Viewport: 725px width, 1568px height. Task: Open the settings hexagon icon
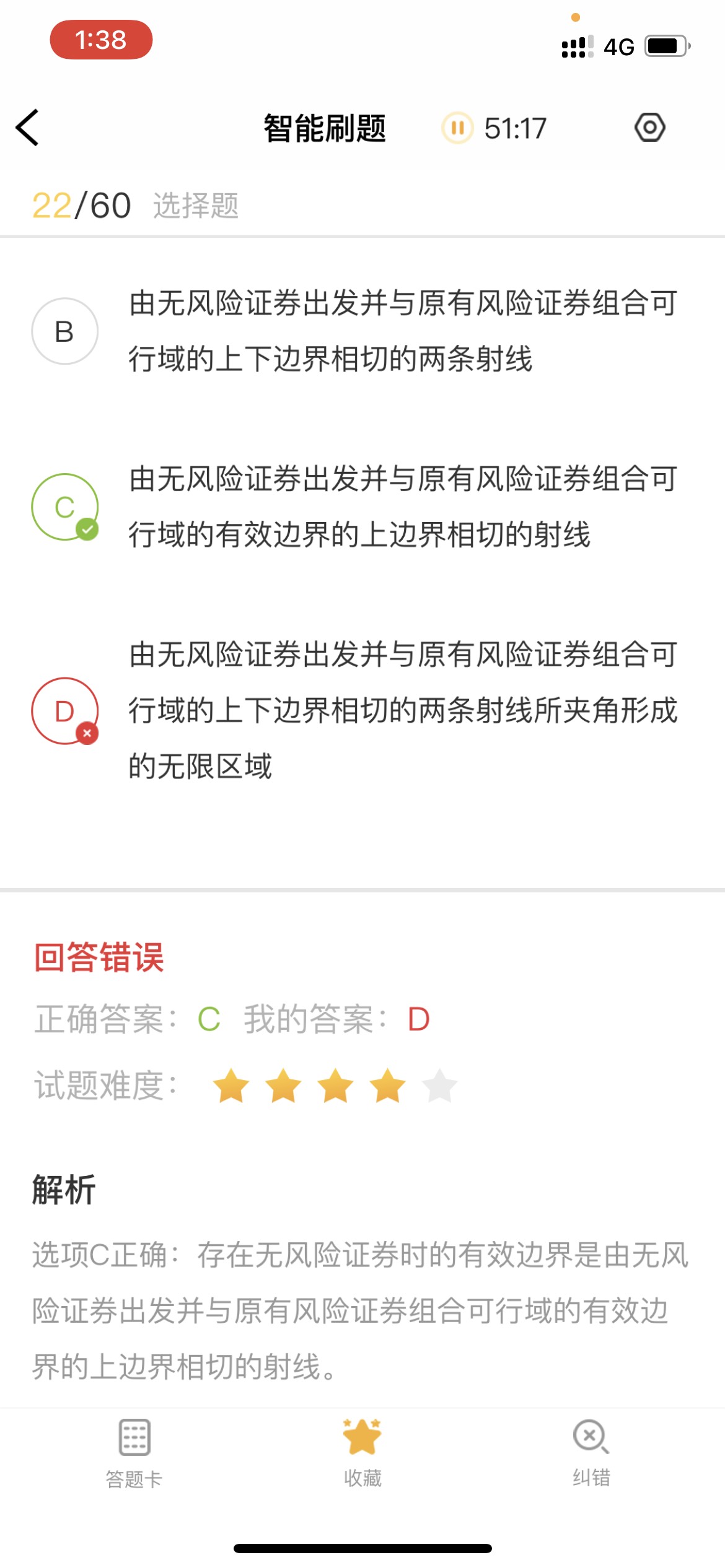point(649,128)
